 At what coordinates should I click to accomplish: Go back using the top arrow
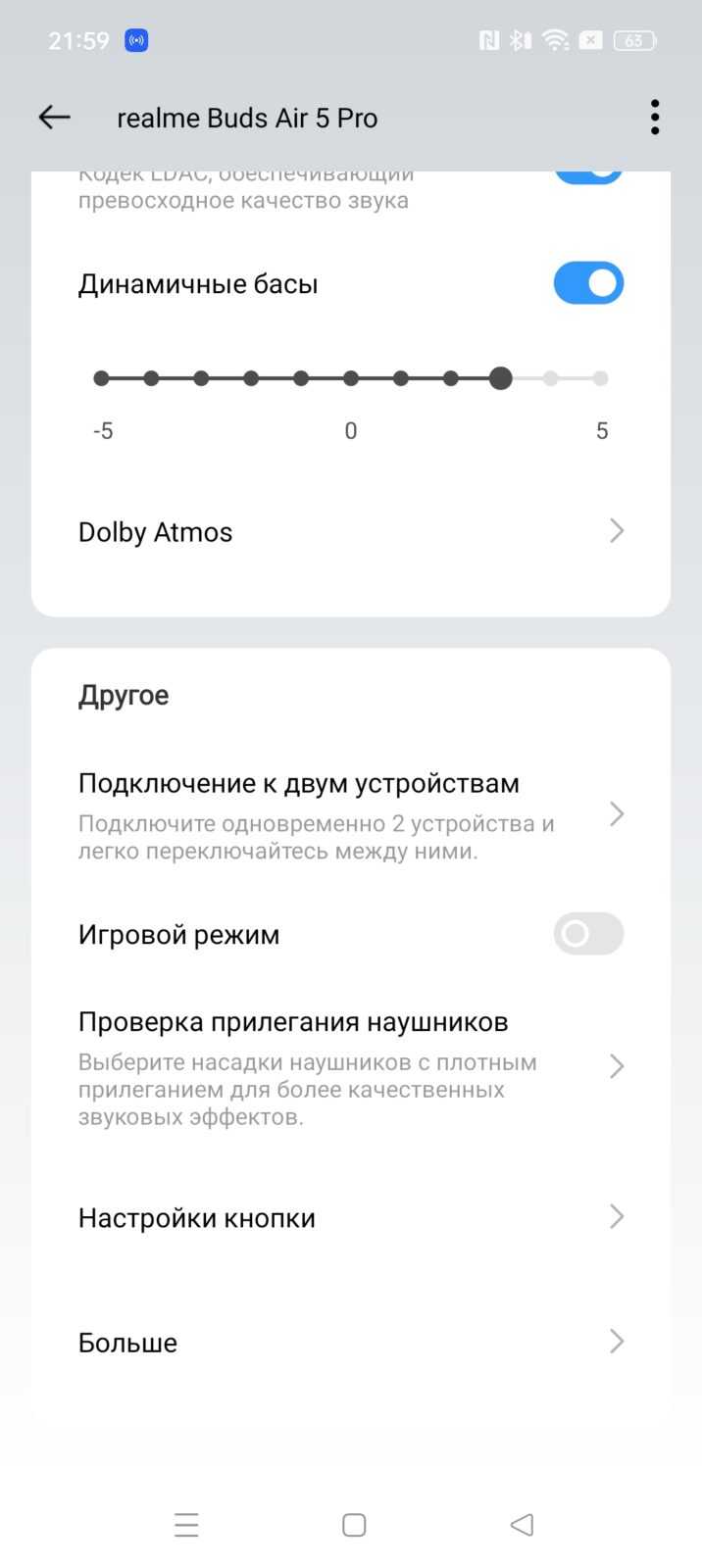click(54, 118)
